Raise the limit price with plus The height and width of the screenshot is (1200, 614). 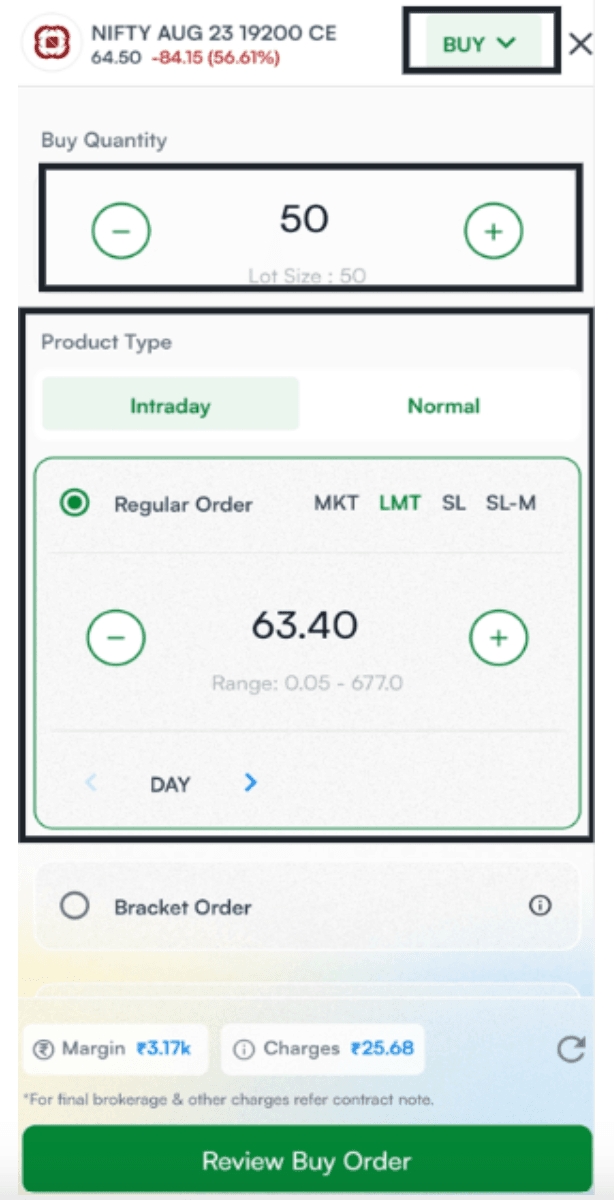(498, 637)
